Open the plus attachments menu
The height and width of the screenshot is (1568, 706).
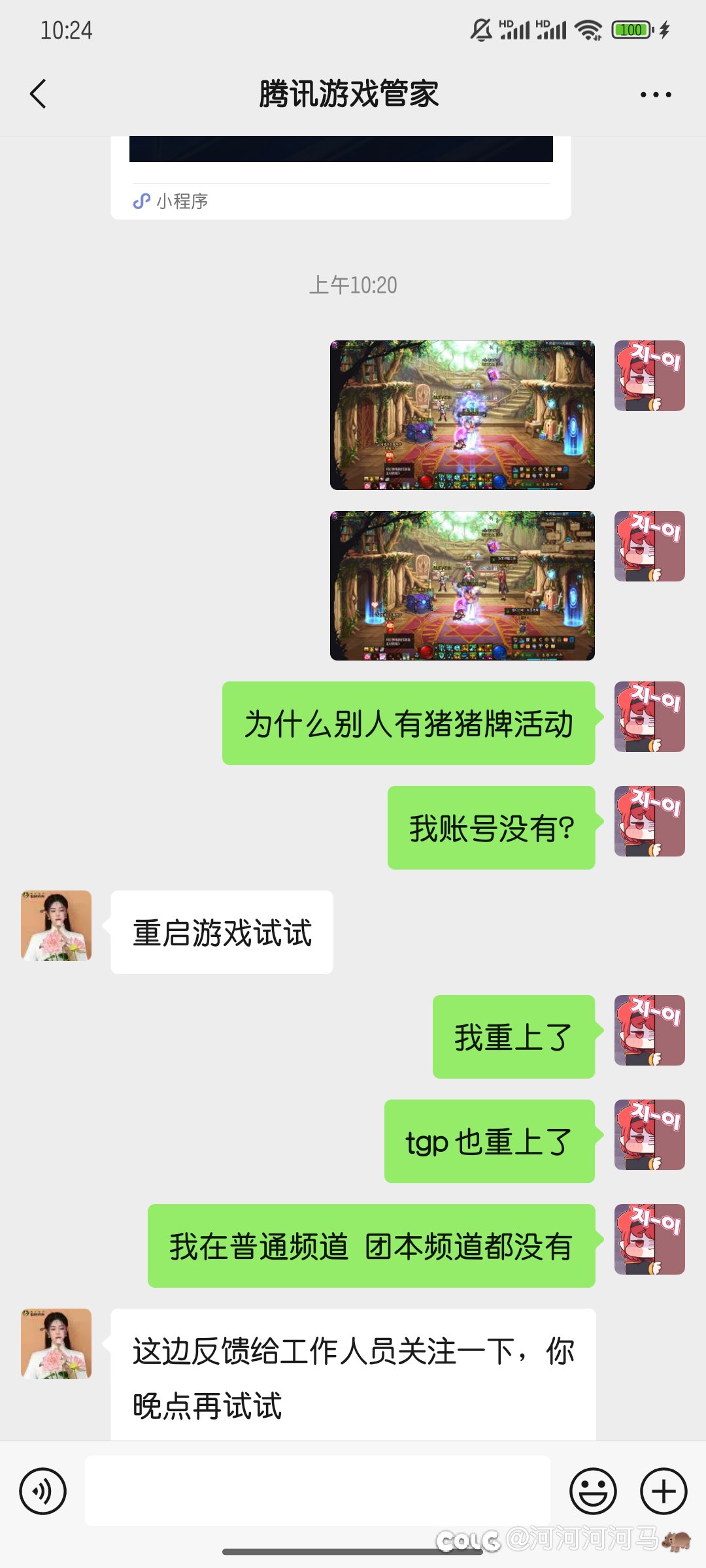click(x=663, y=1491)
